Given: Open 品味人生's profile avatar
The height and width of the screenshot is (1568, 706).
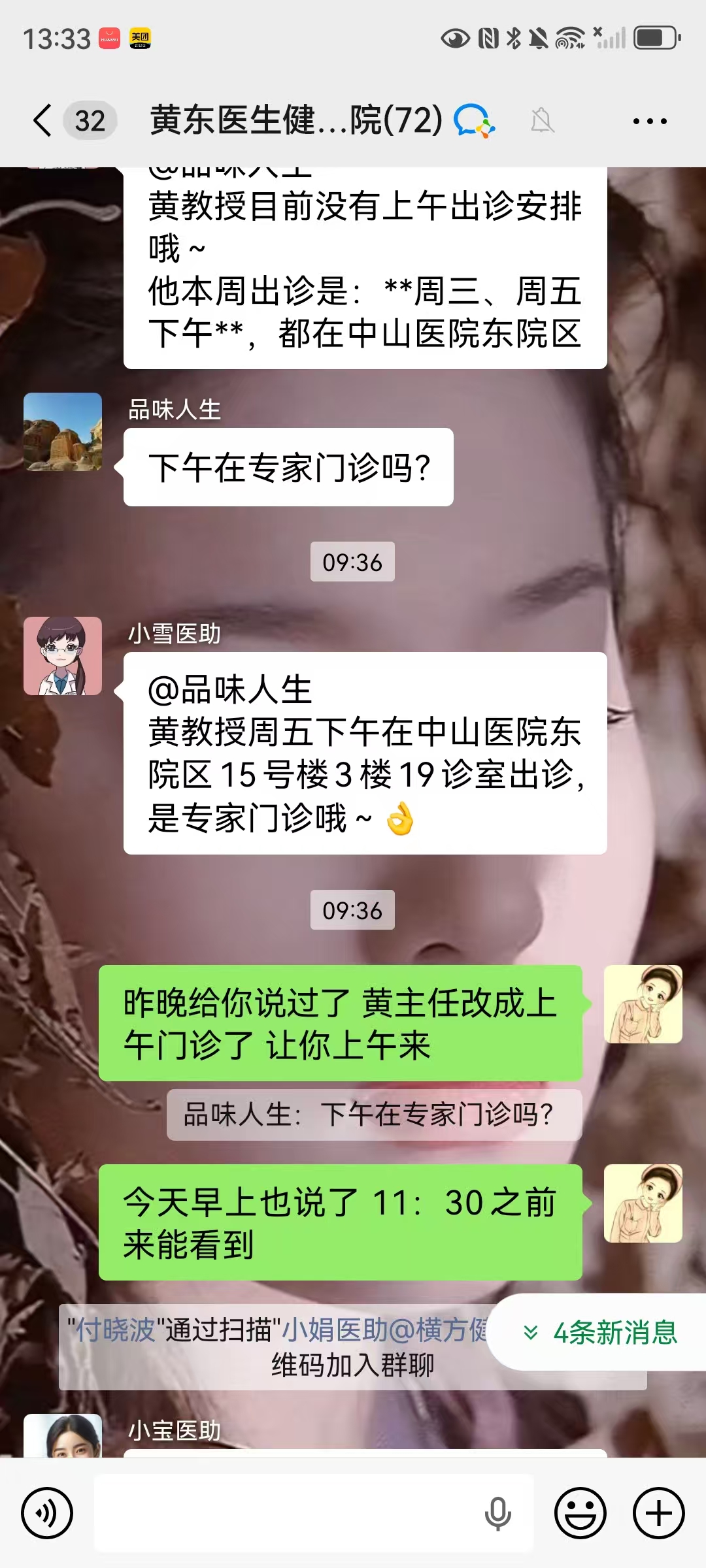Looking at the screenshot, I should (x=63, y=432).
